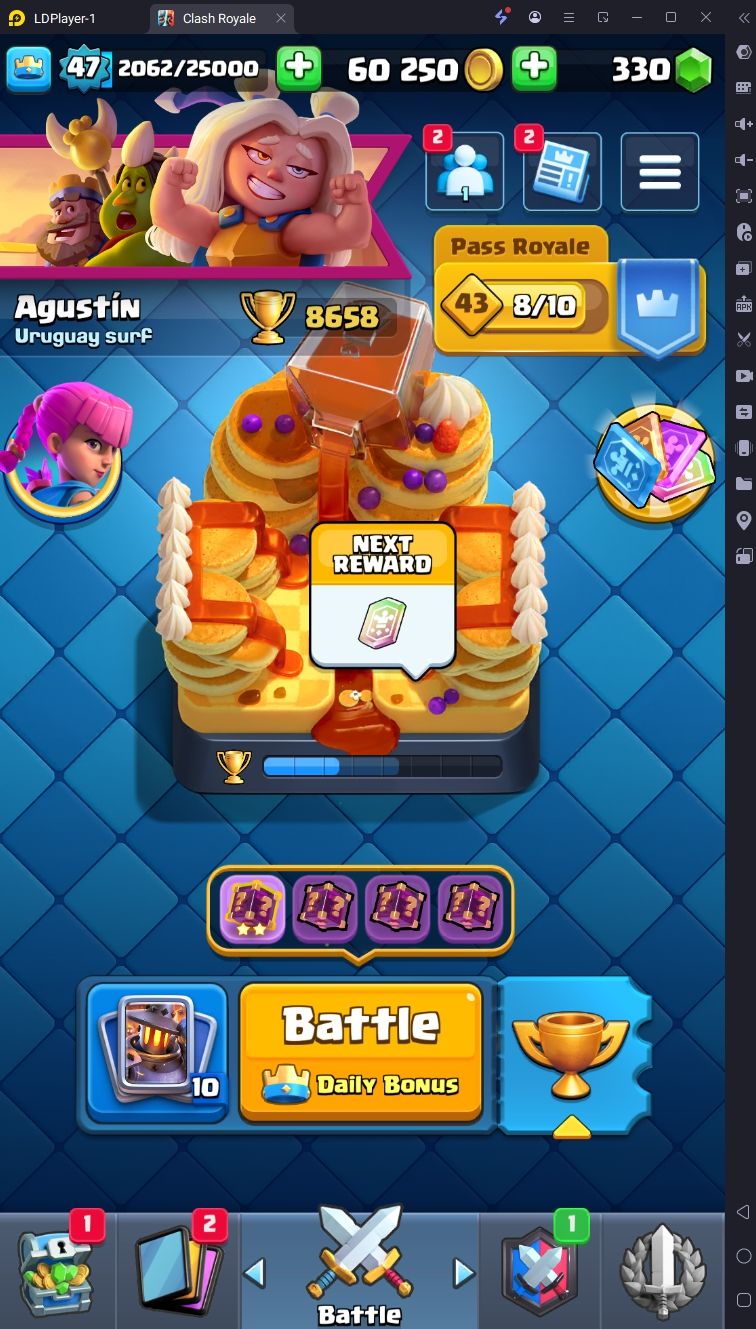Open player profile Agustín
The height and width of the screenshot is (1329, 756).
click(x=77, y=307)
